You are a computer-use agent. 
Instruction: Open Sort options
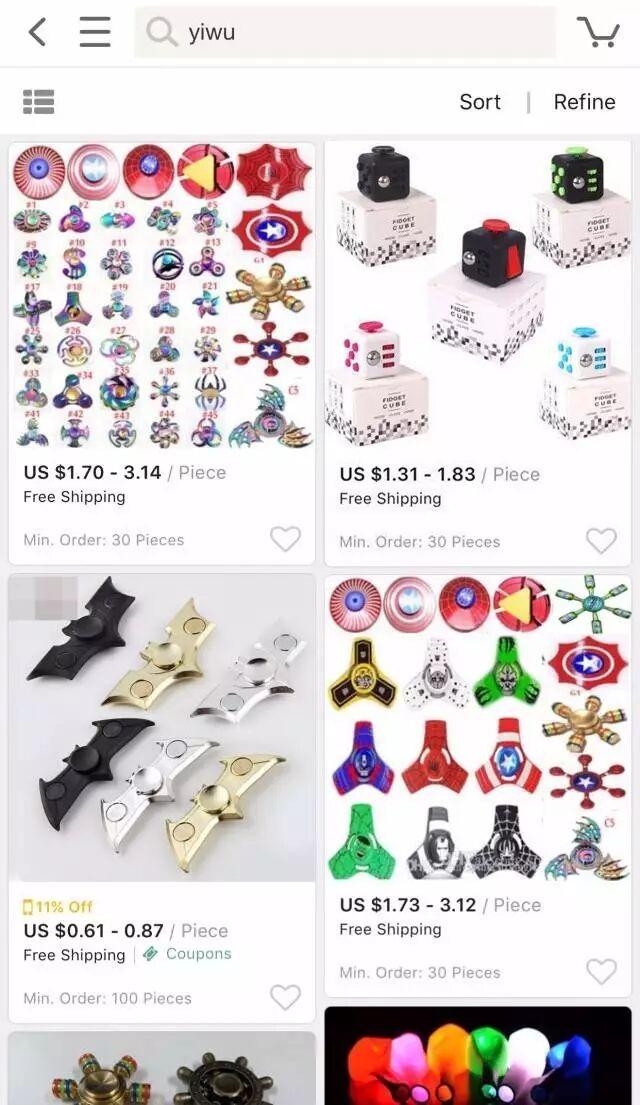tap(480, 102)
